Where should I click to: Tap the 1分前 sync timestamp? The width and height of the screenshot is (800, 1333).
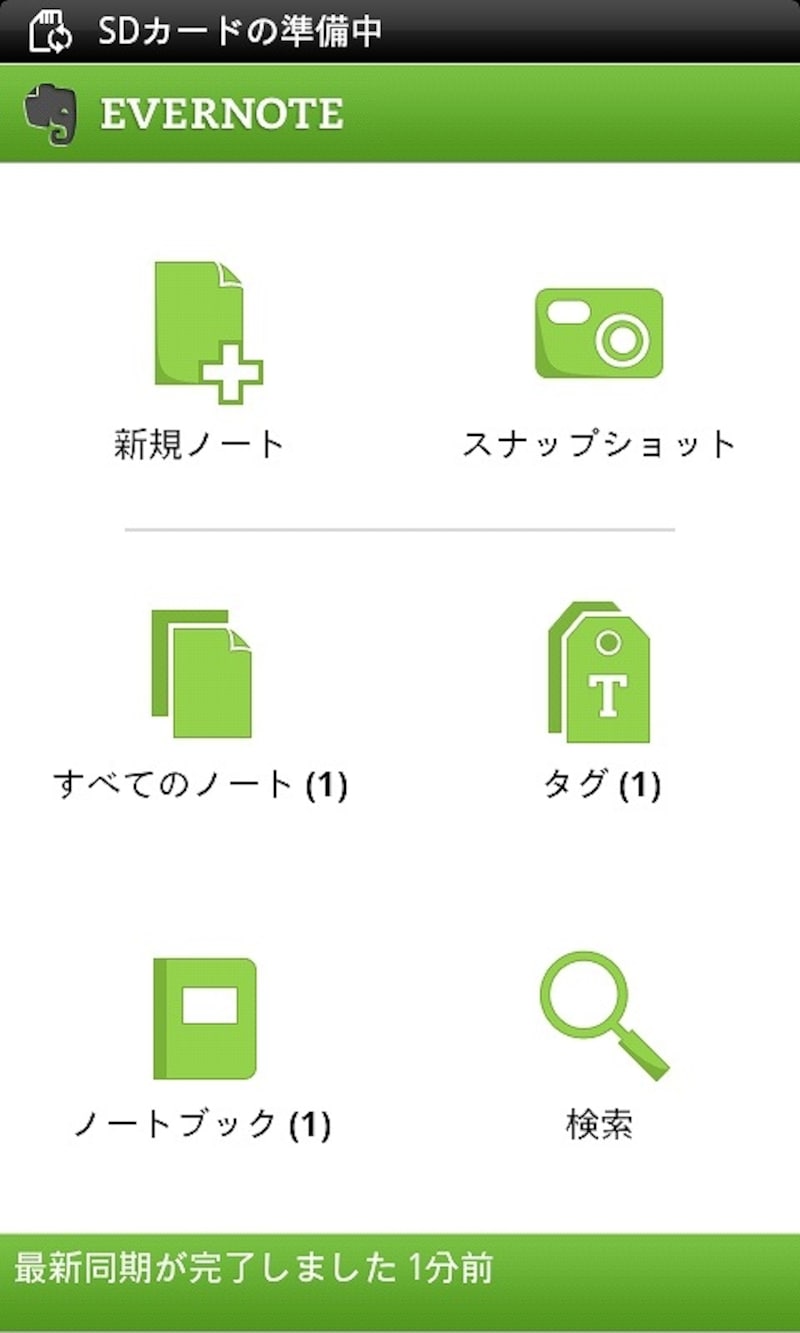point(453,1265)
